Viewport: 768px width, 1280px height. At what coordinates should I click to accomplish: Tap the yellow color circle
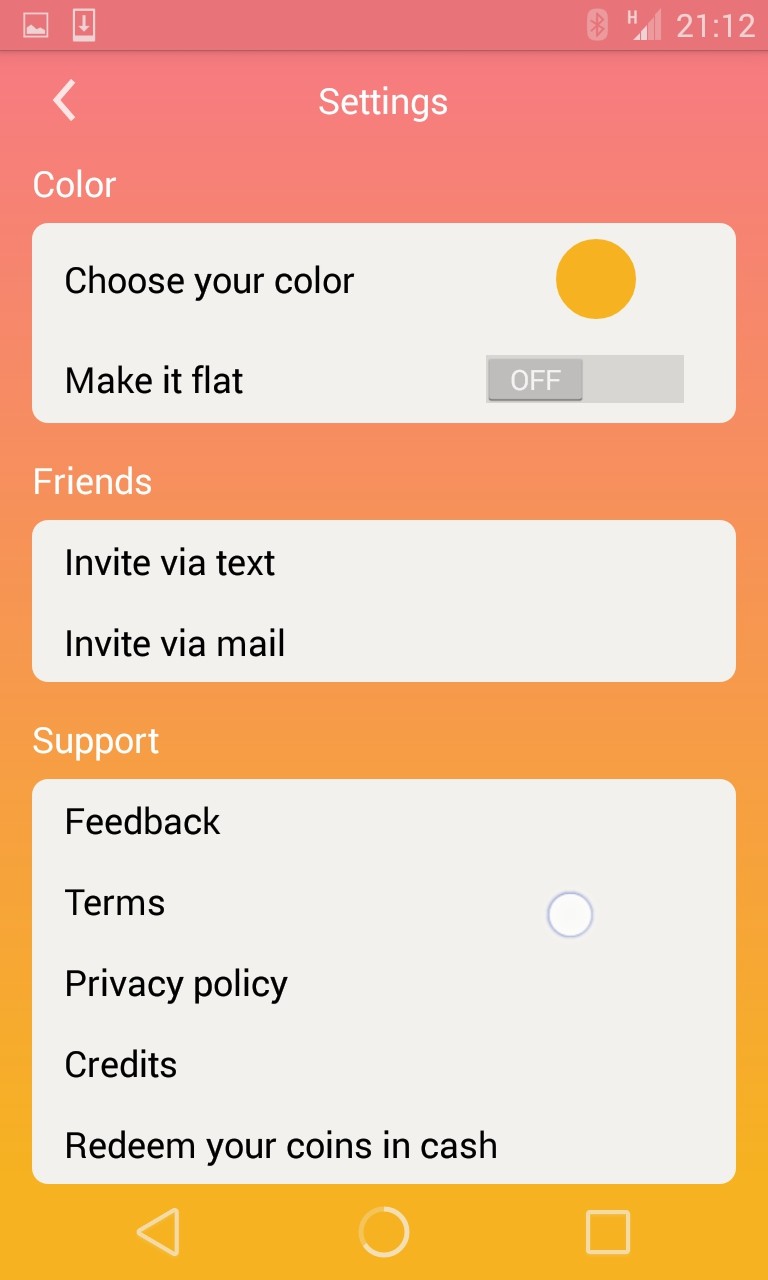[596, 279]
